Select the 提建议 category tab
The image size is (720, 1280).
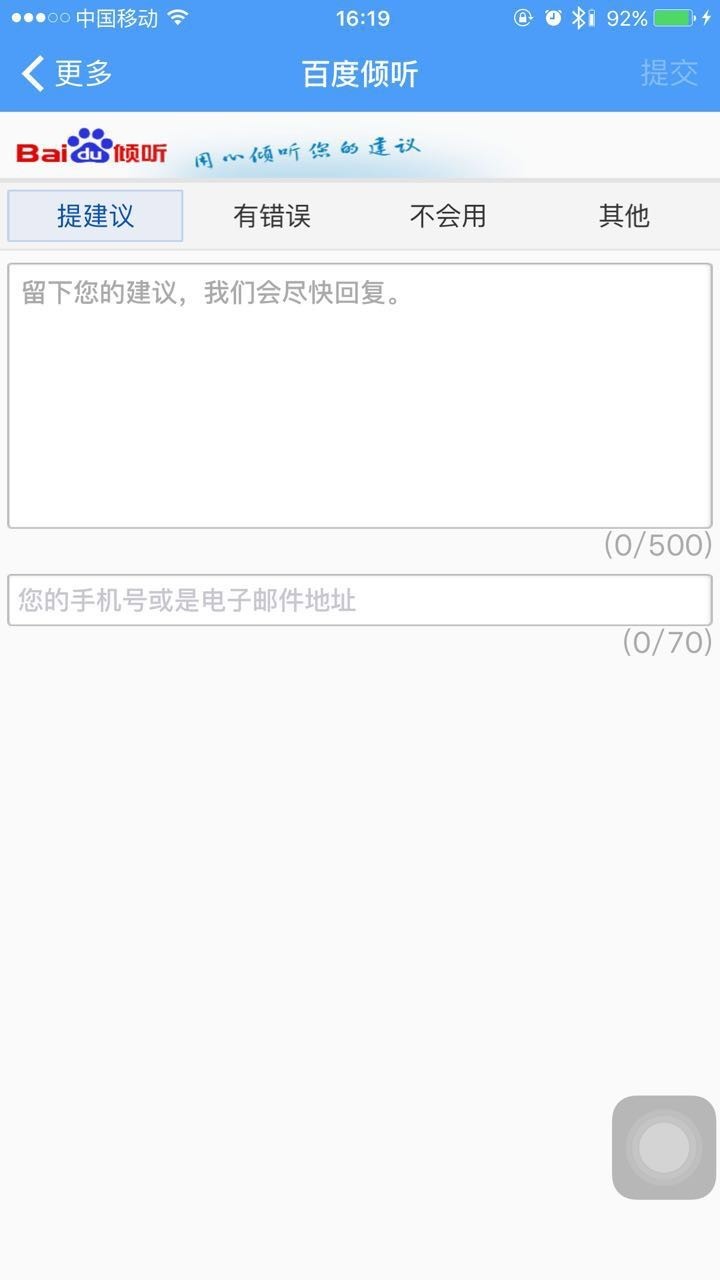pyautogui.click(x=95, y=216)
